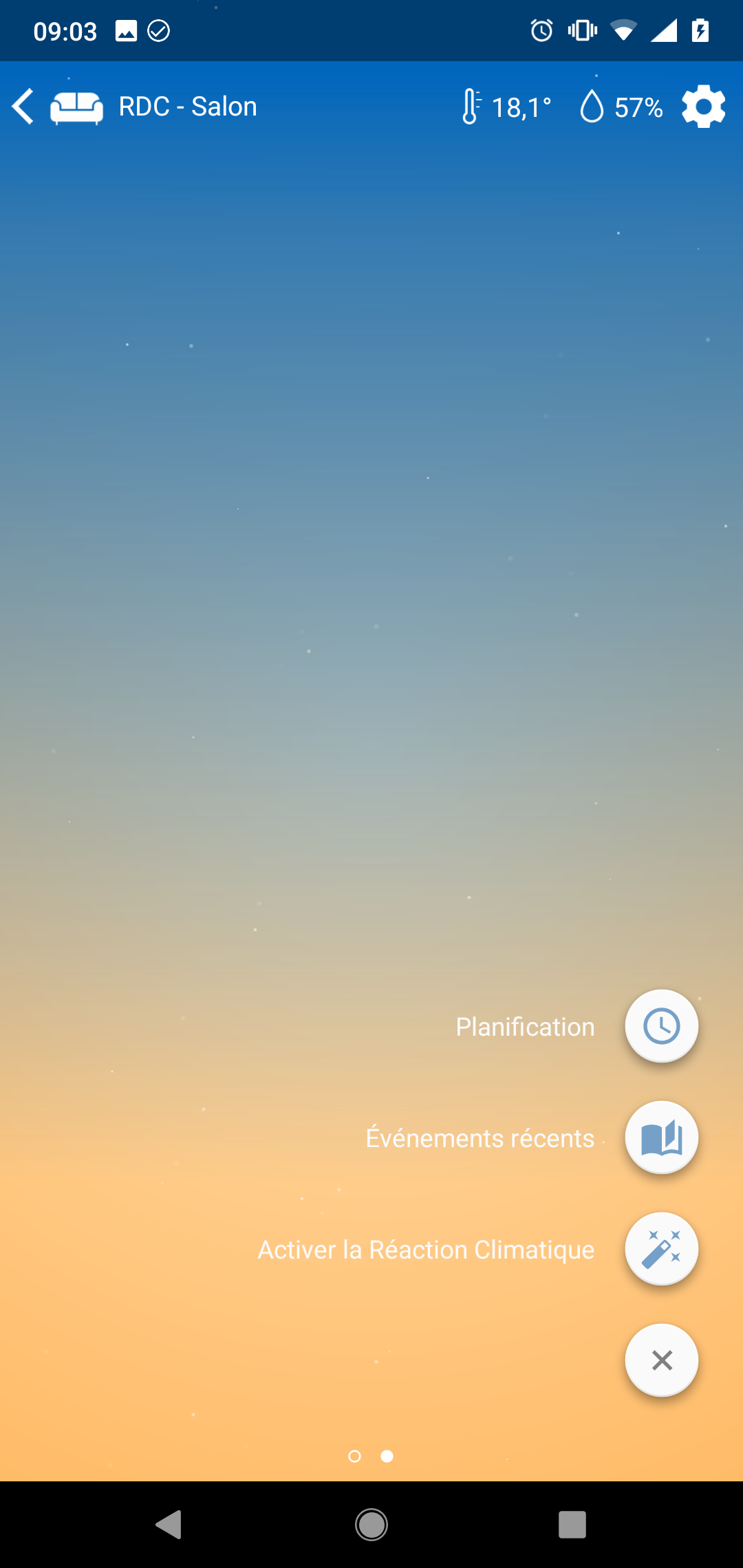Tap the system home button
Screen dimensions: 743x1568
click(371, 1525)
